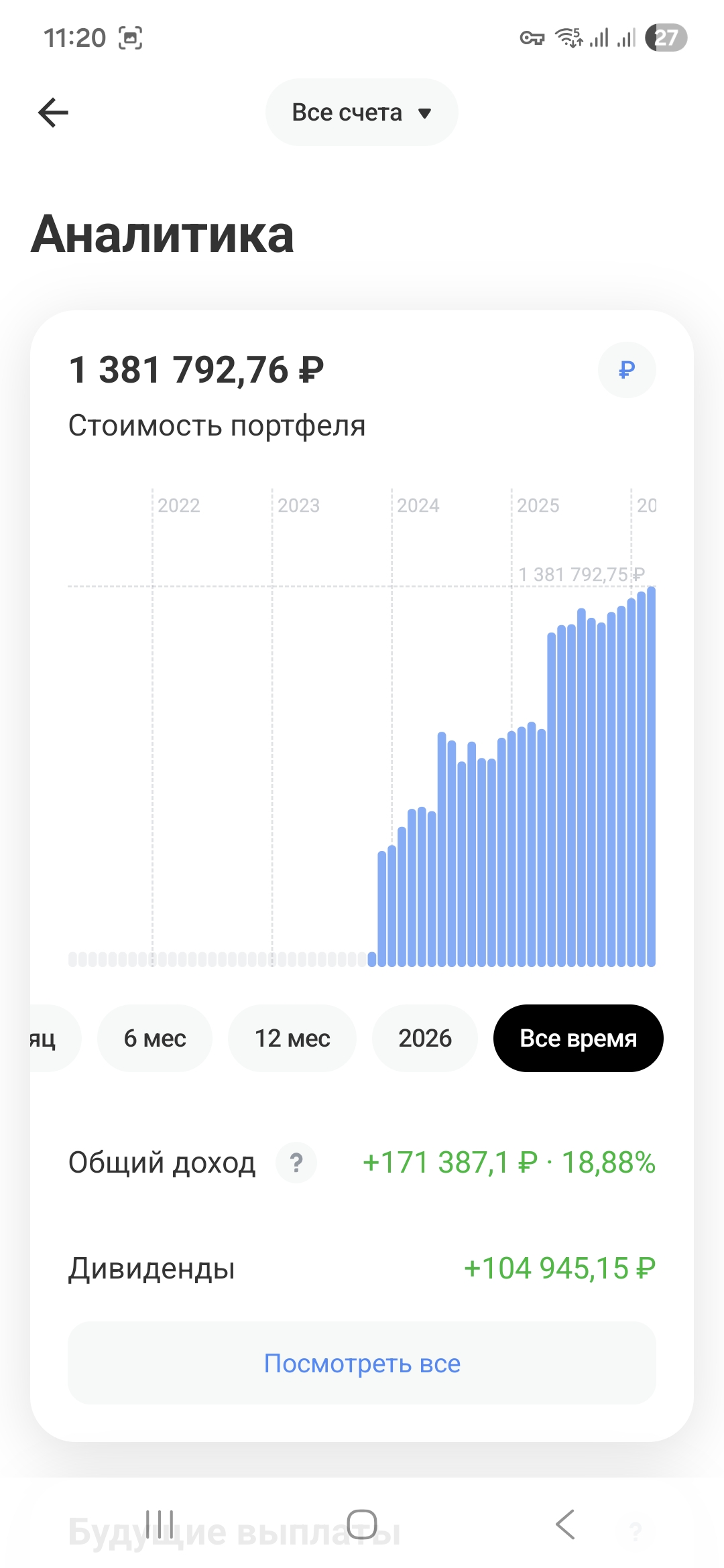Expand the Все счета account dropdown
Screen dimensions: 724x1568
tap(362, 113)
